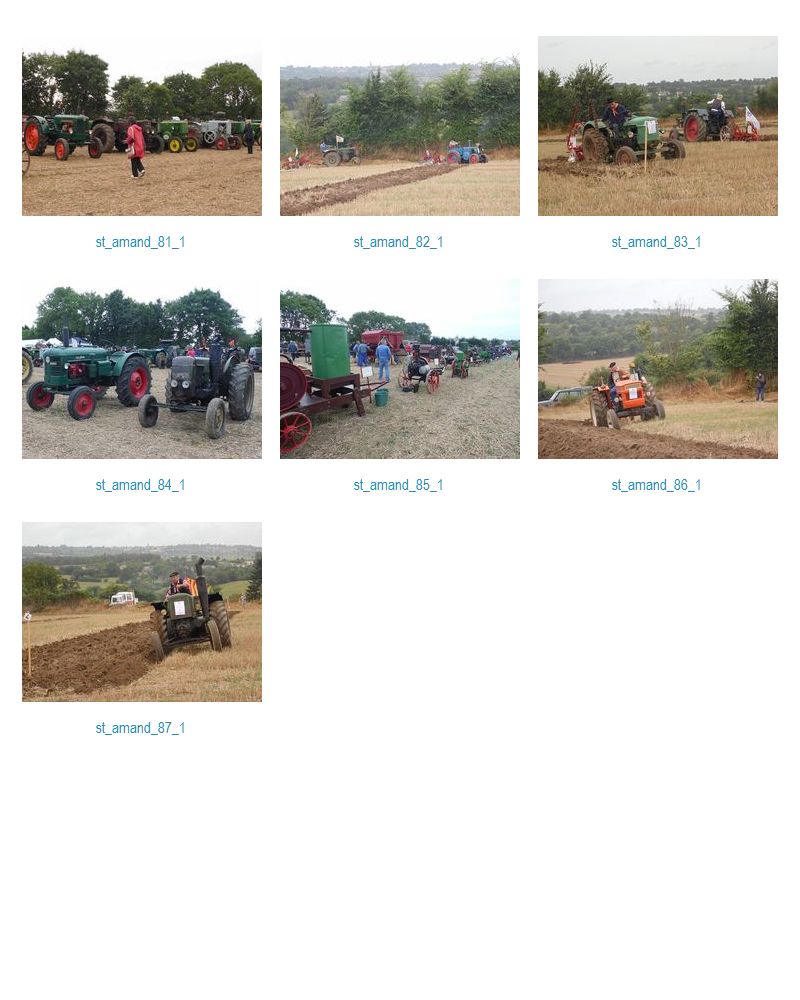View the st_amand_87_1 photo thumbnail

tap(141, 612)
